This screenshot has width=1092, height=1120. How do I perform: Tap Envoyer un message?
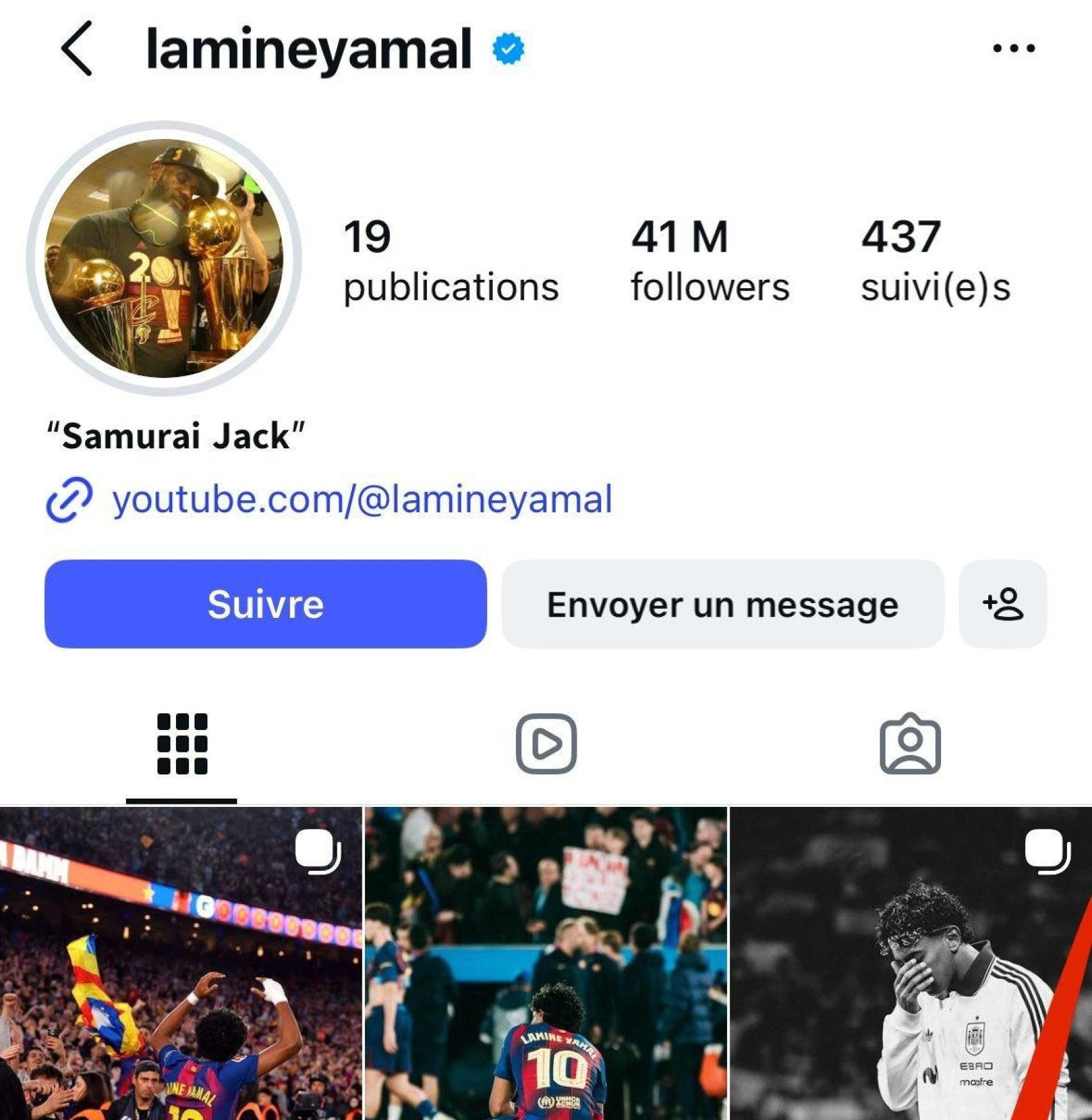click(x=722, y=604)
